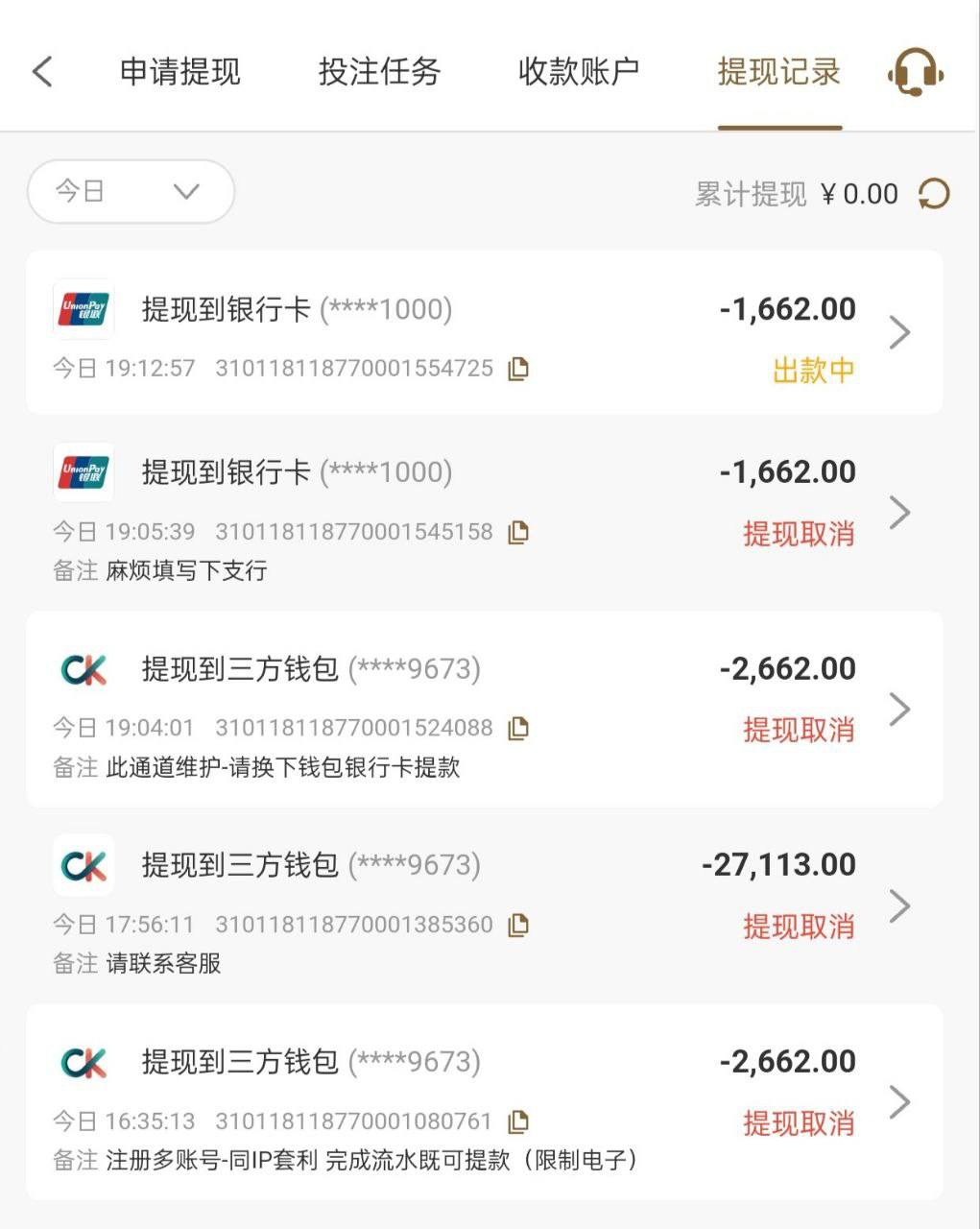Select the 提现记录 tab
Screen dimensions: 980x1229
(x=778, y=72)
